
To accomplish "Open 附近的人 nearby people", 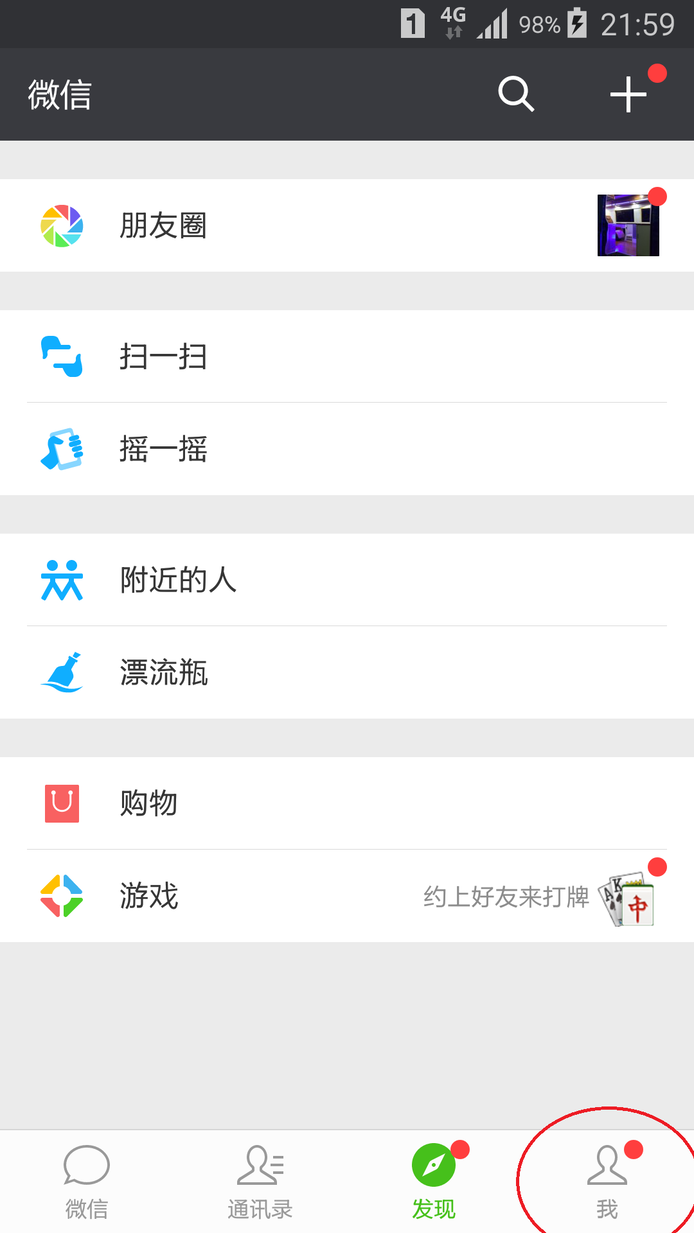I will coord(347,579).
